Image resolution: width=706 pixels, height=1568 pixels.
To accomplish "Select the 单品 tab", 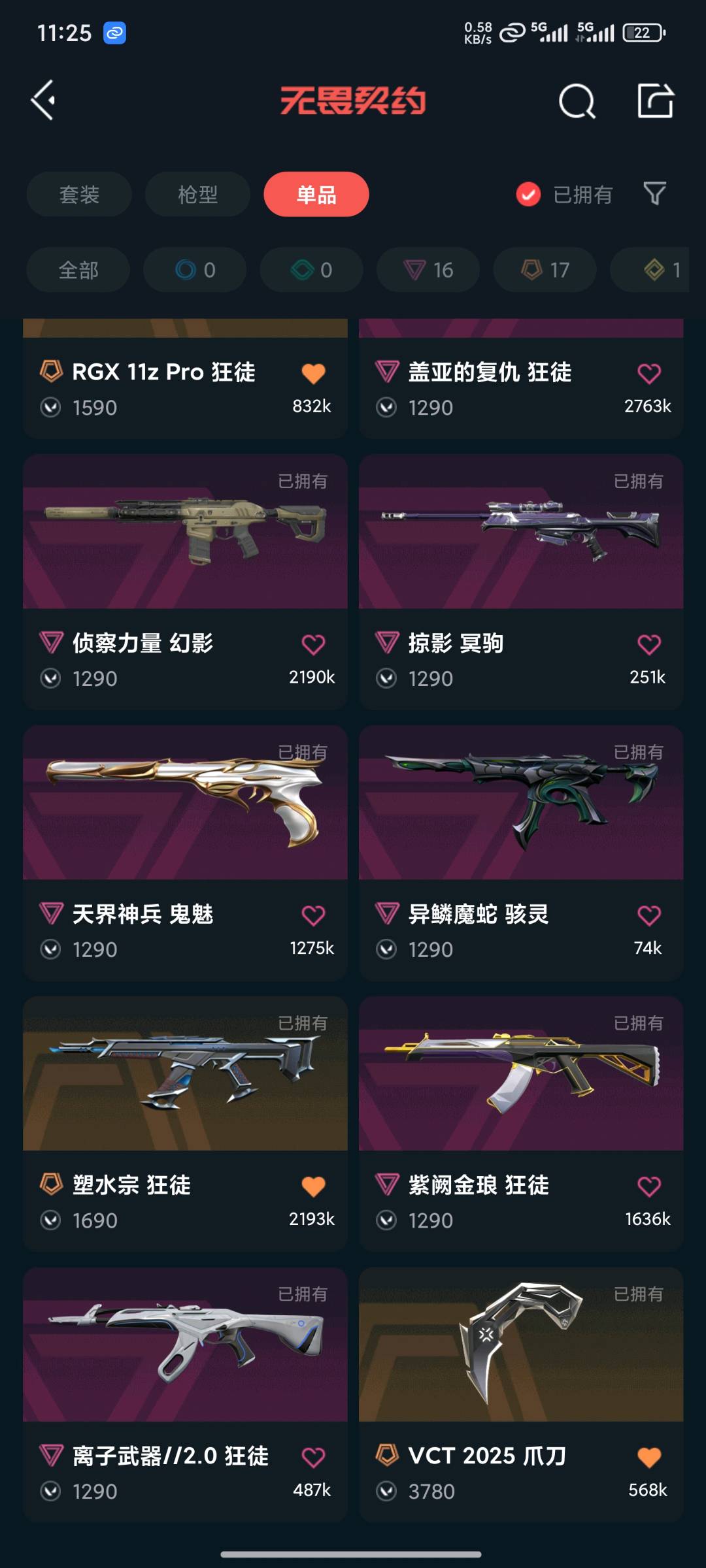I will pyautogui.click(x=316, y=194).
